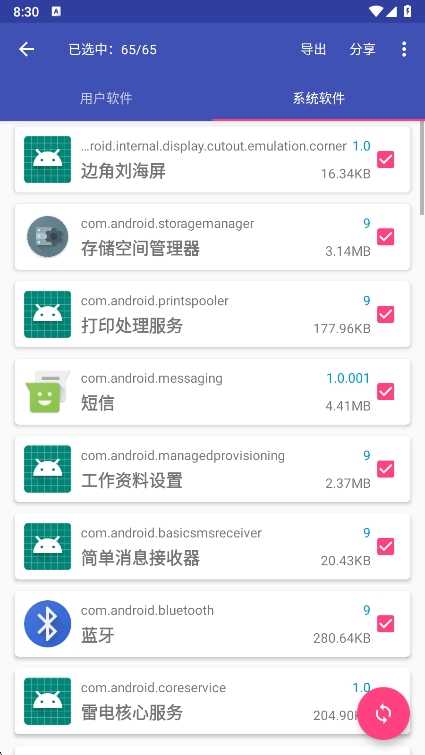Untick the 短信 checkbox
This screenshot has height=755, width=425.
[x=386, y=391]
